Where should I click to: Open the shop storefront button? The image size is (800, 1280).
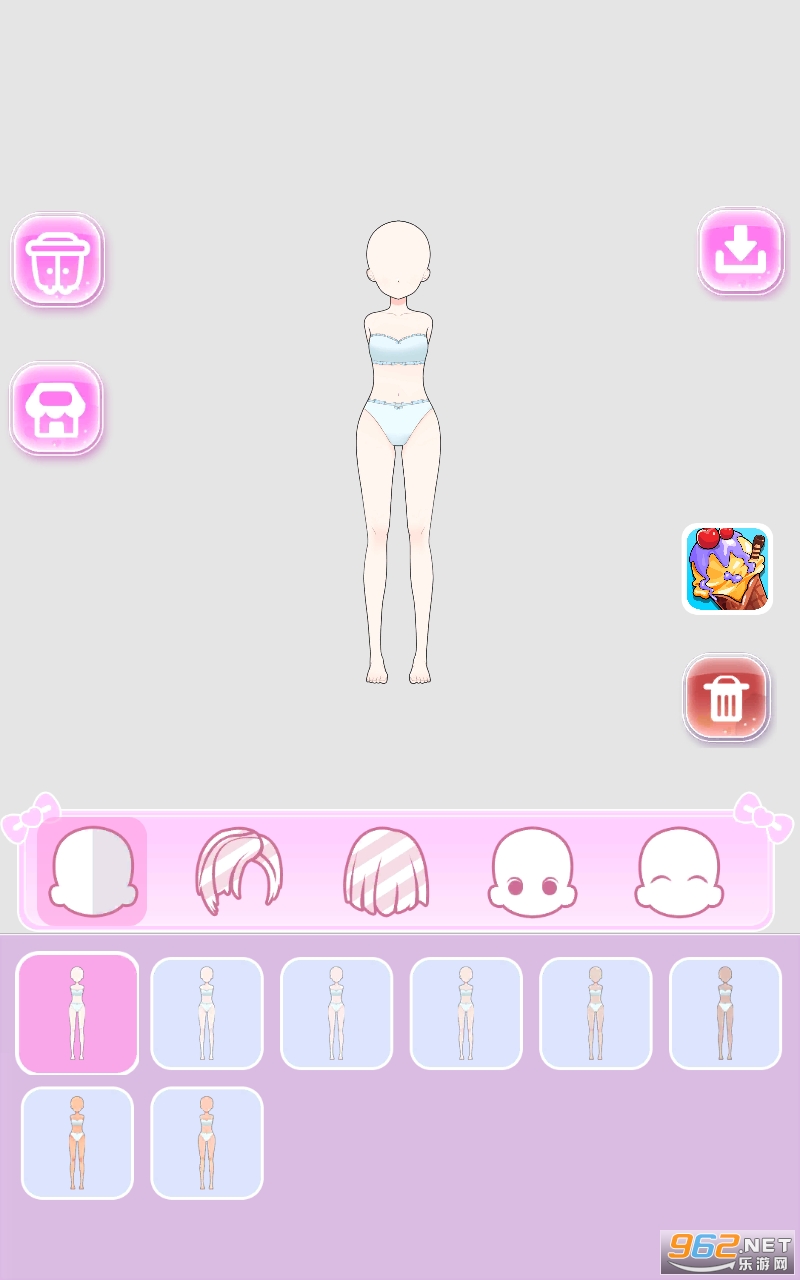coord(57,408)
